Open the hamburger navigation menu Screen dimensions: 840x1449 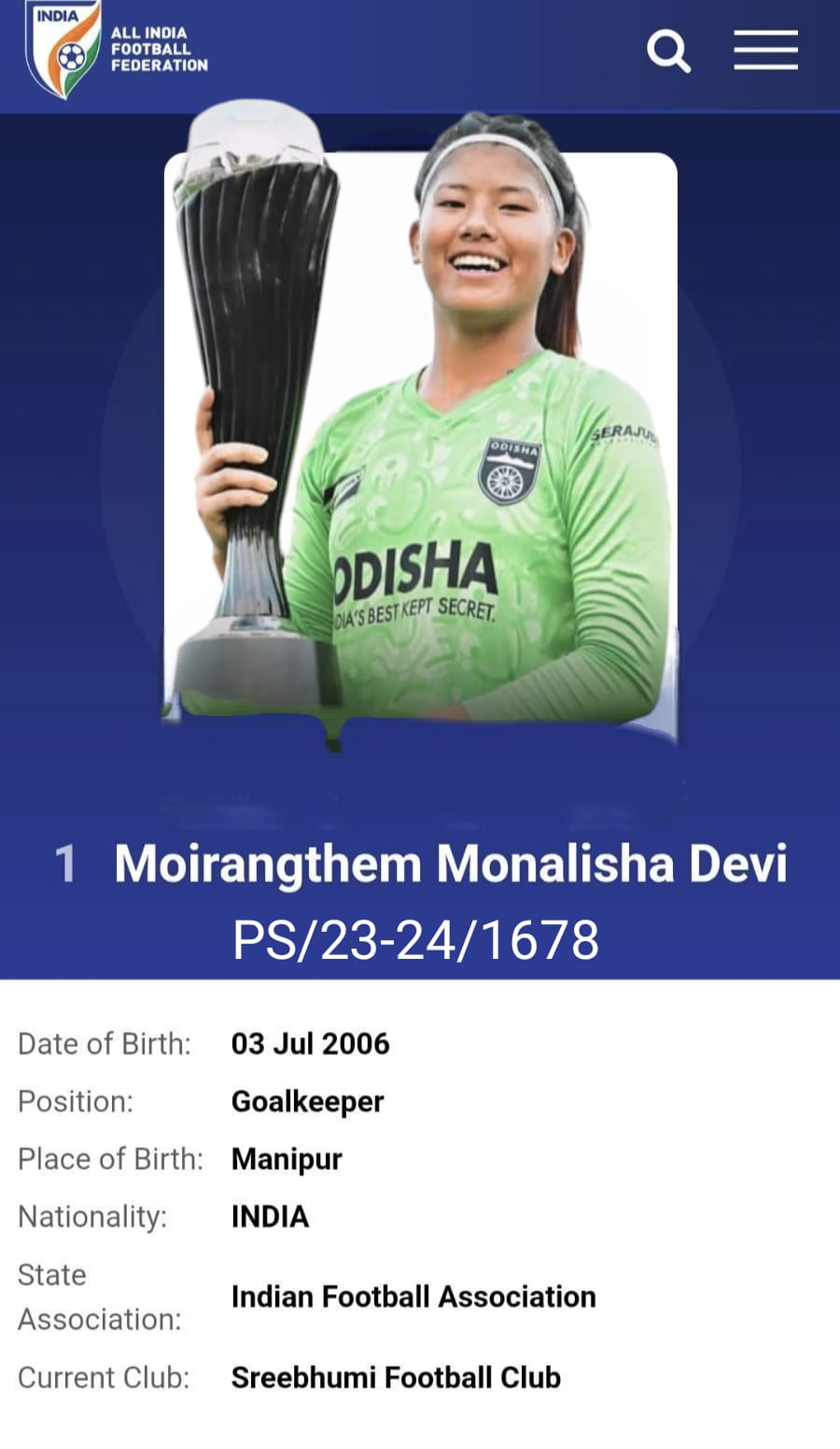point(765,49)
